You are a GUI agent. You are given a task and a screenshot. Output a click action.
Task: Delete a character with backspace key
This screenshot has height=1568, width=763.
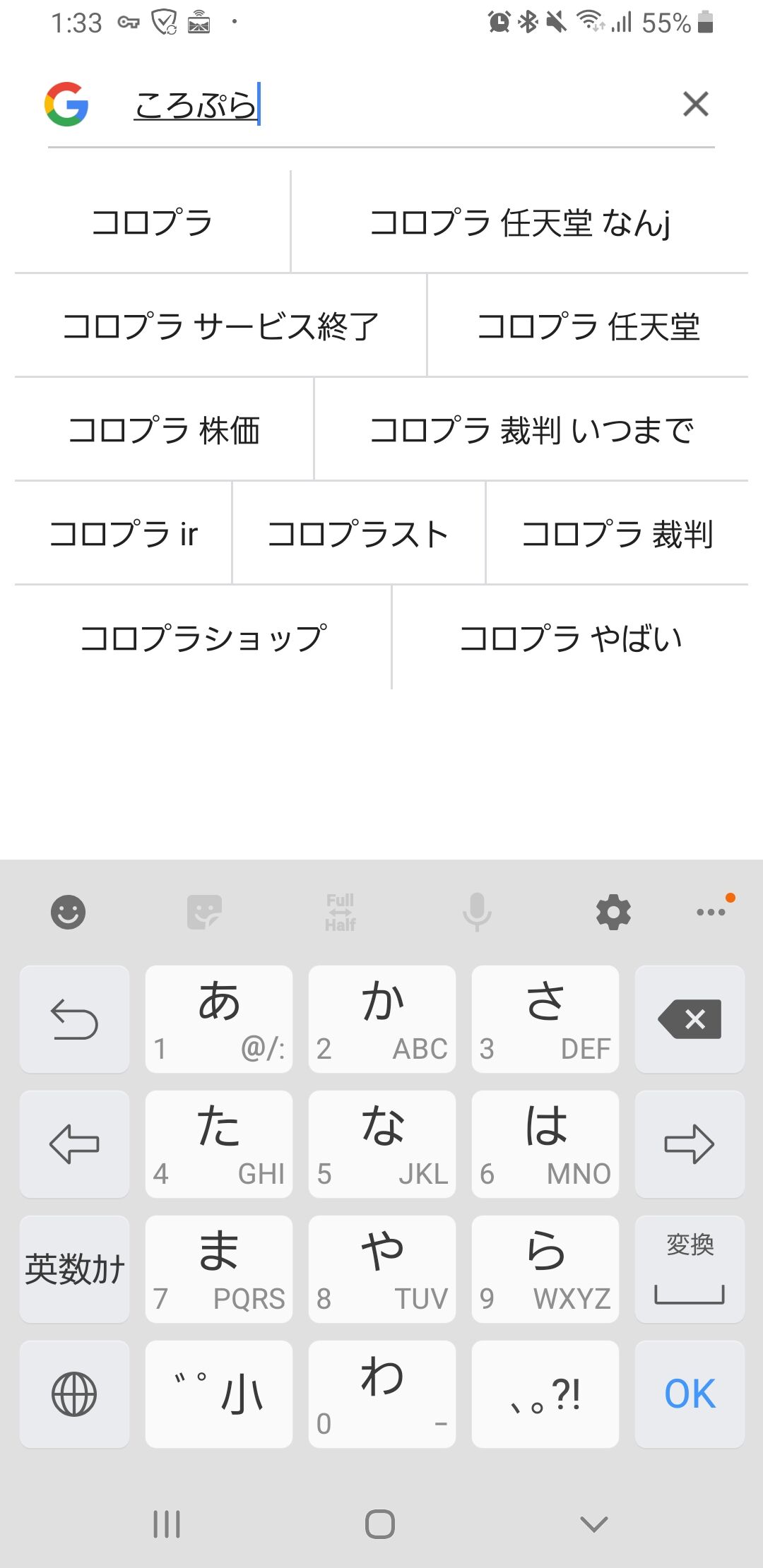click(690, 1019)
